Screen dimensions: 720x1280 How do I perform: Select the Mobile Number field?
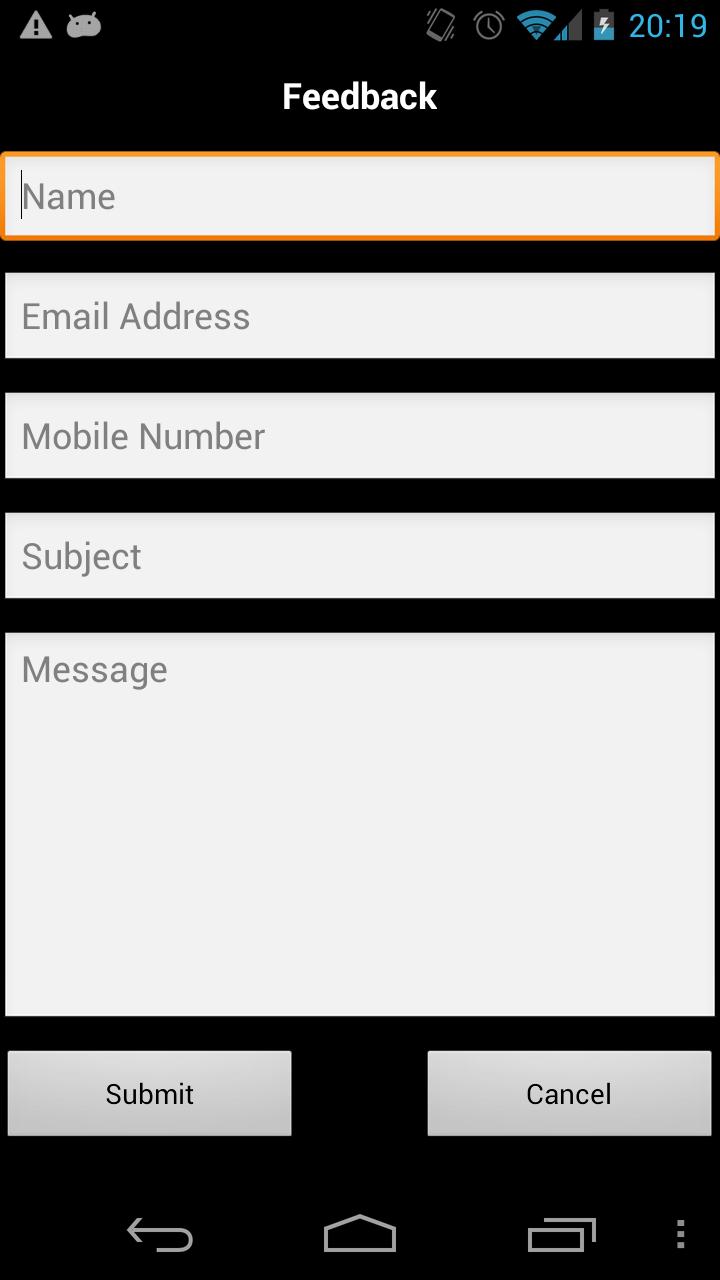click(x=360, y=436)
